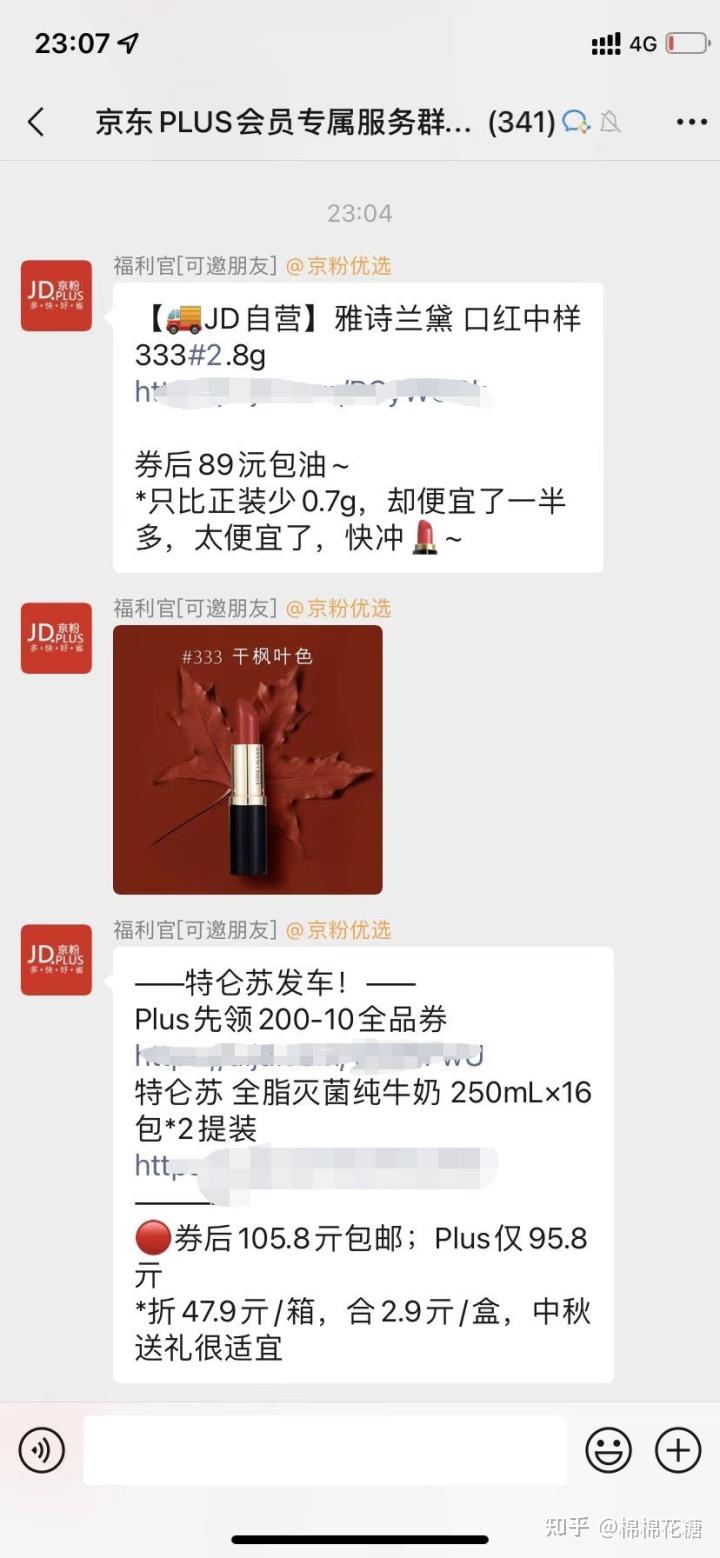Tap sender avatar beside the 雅诗兰黛 message
Viewport: 720px width, 1558px height.
(x=56, y=296)
